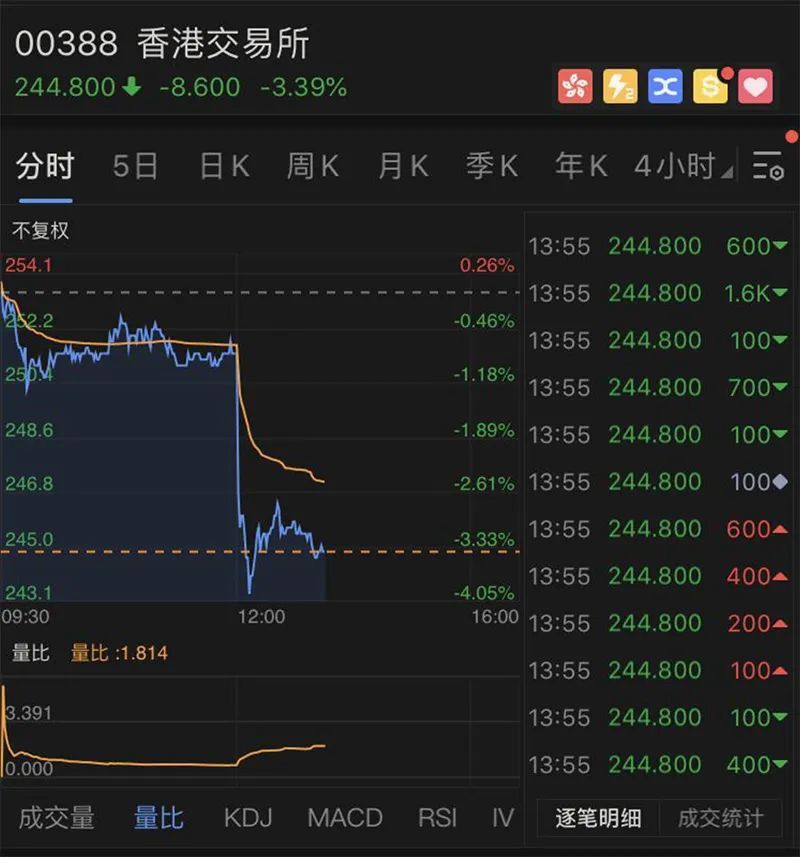The image size is (800, 857).
Task: Show the 成交量 volume indicator
Action: (57, 818)
